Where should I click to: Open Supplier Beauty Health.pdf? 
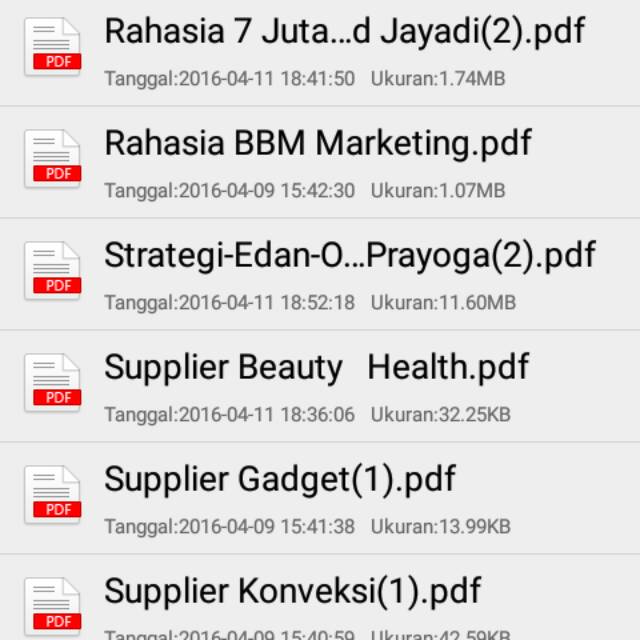(x=316, y=368)
